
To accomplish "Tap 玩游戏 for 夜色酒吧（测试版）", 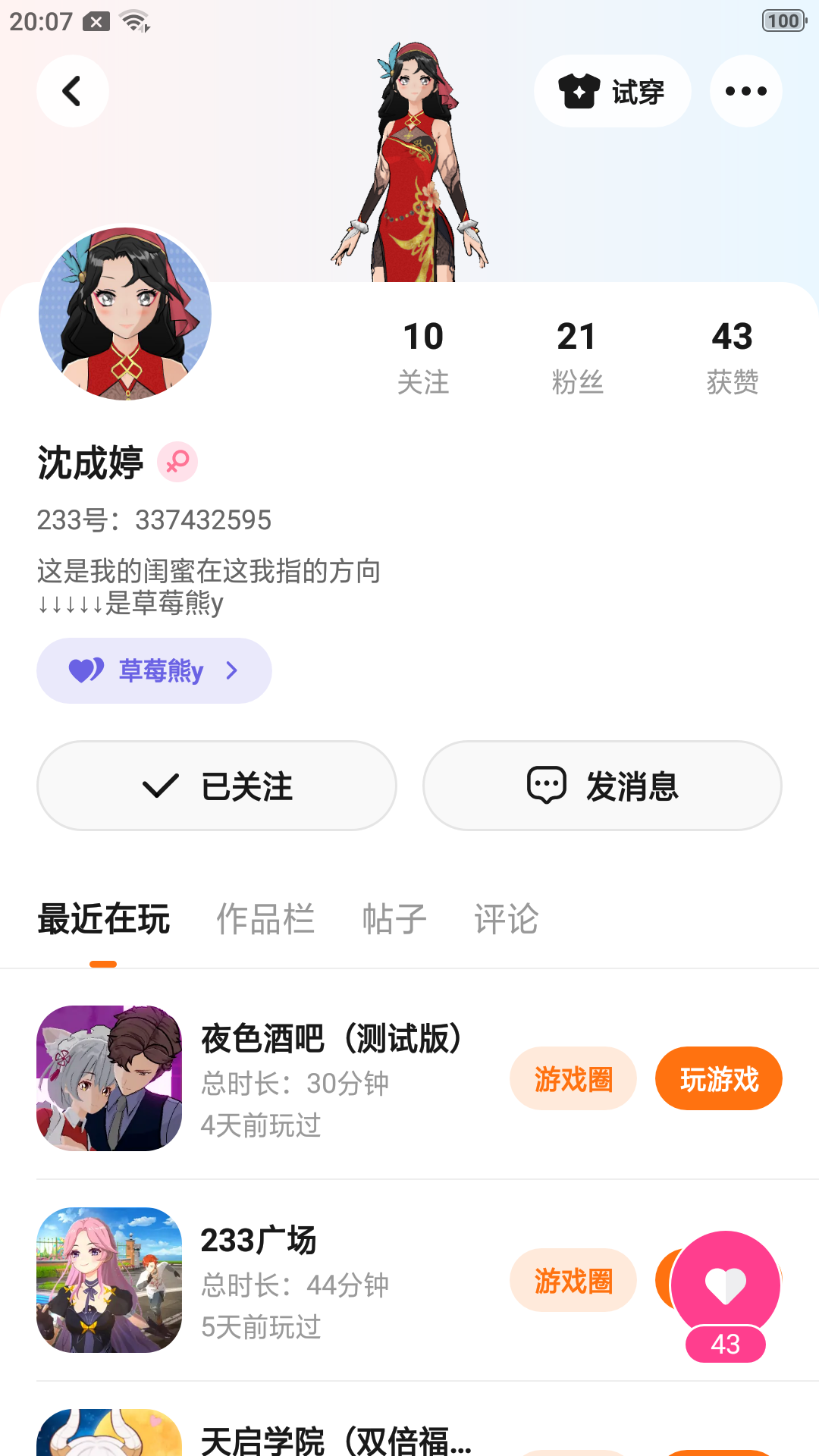I will pyautogui.click(x=718, y=1078).
